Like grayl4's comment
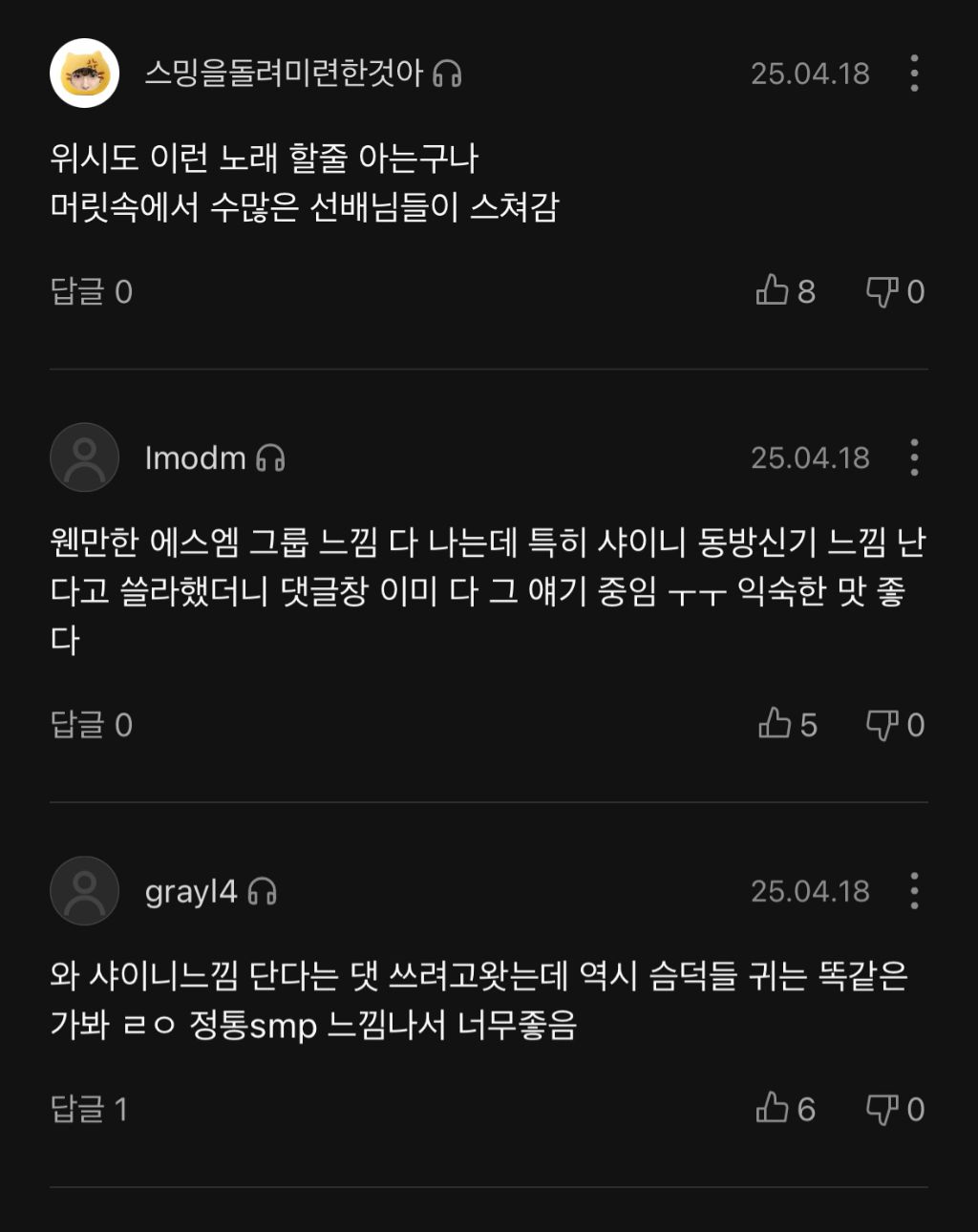 (x=772, y=1108)
